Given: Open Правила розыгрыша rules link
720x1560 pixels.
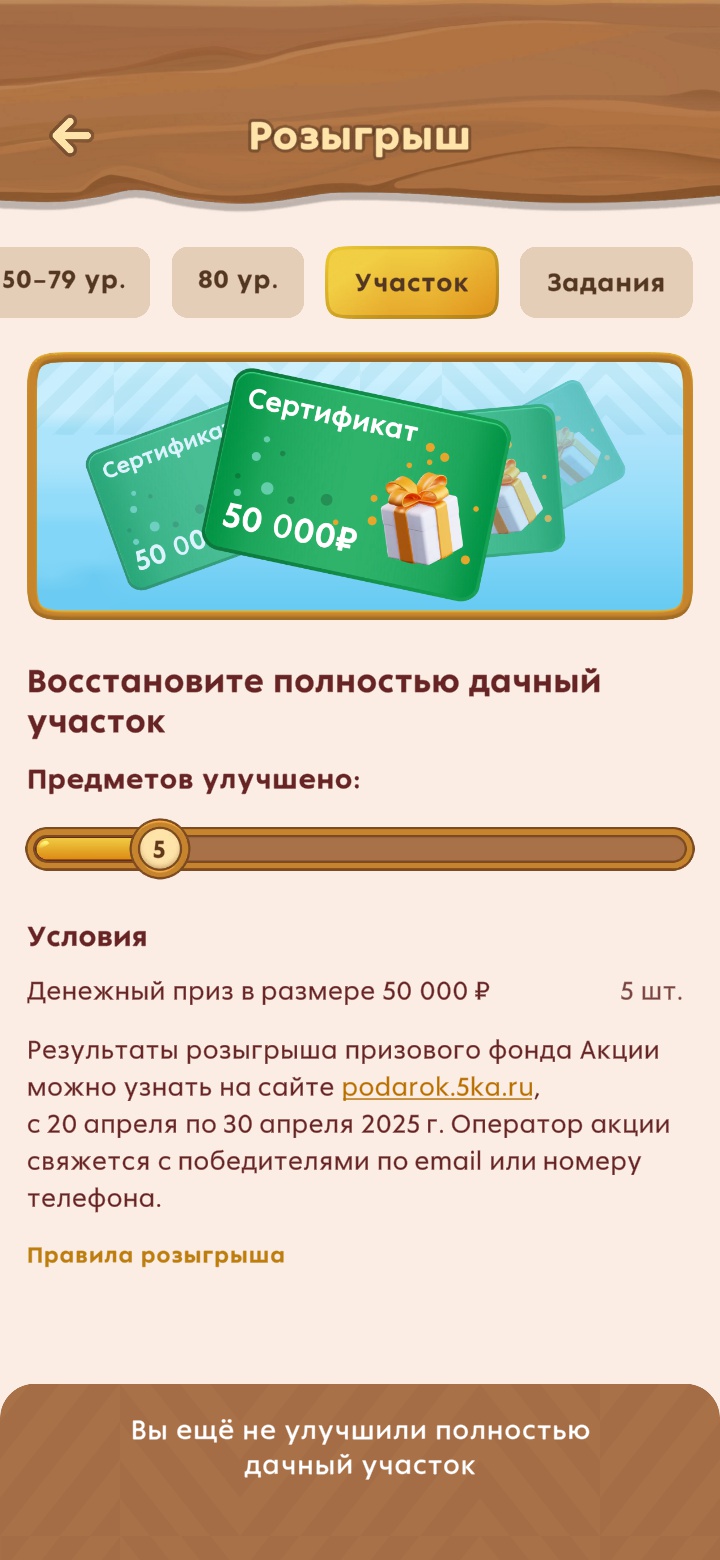Looking at the screenshot, I should point(156,1255).
